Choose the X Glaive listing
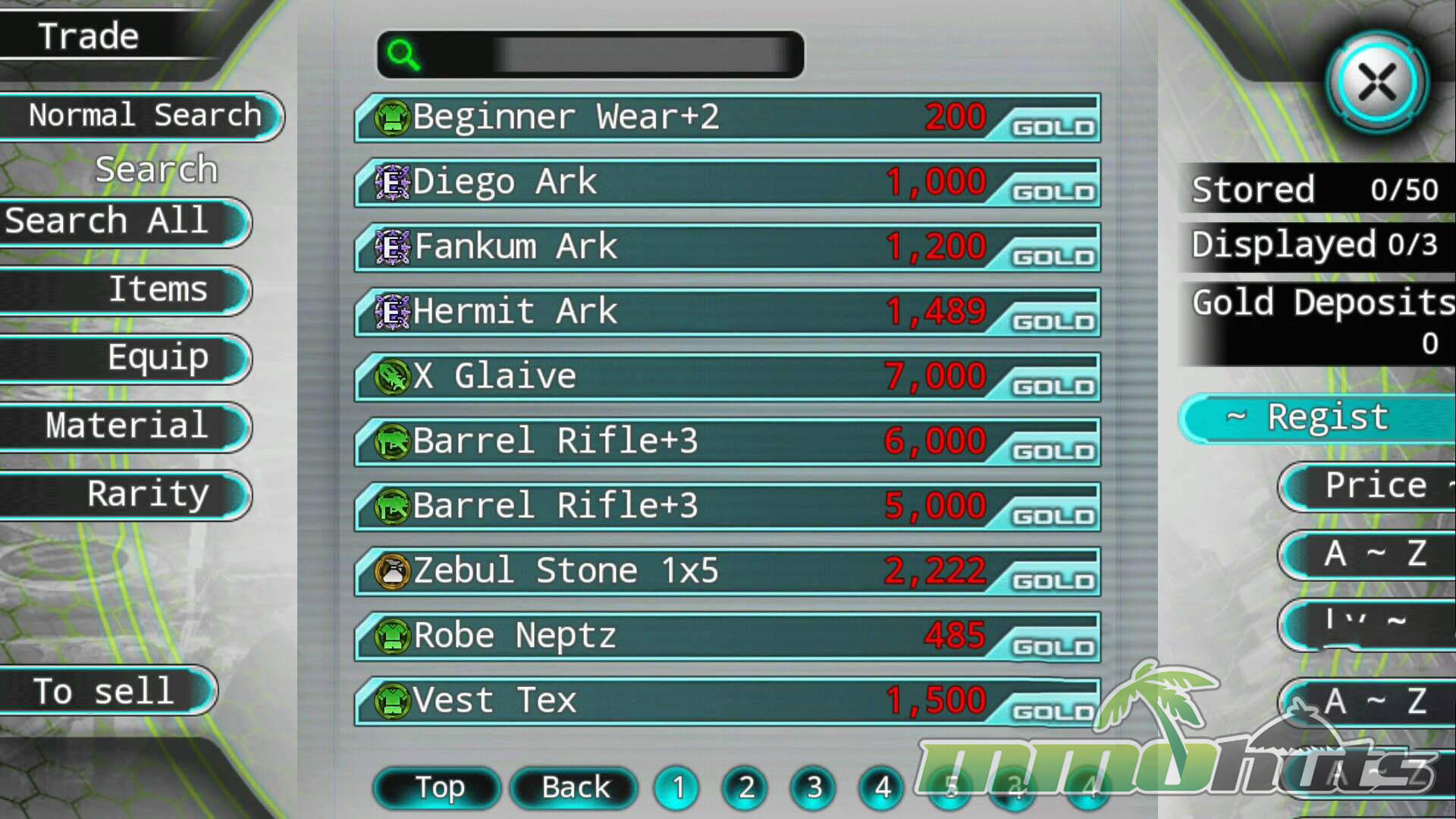The height and width of the screenshot is (819, 1456). (x=726, y=377)
